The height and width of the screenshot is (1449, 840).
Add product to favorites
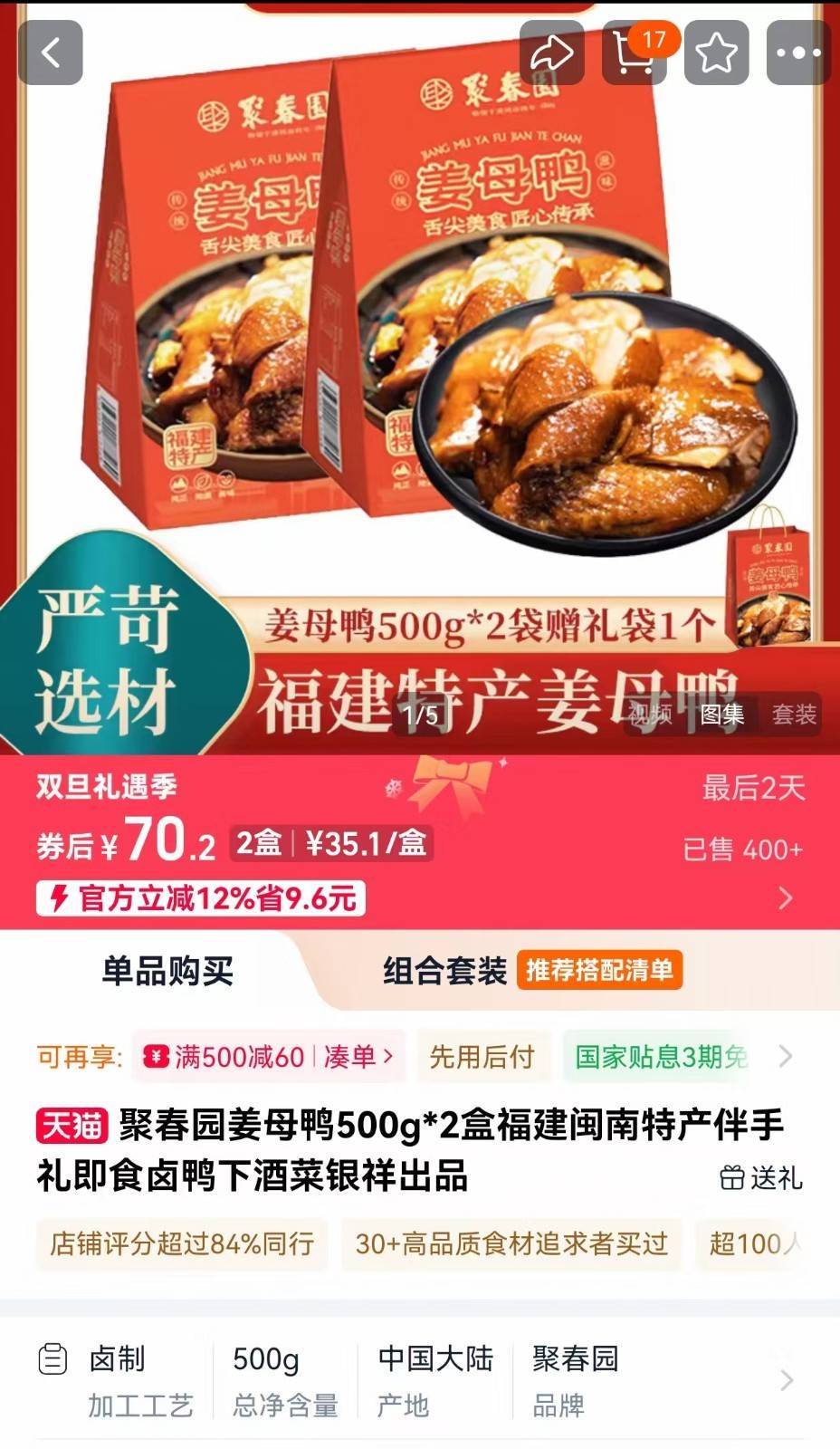(716, 53)
